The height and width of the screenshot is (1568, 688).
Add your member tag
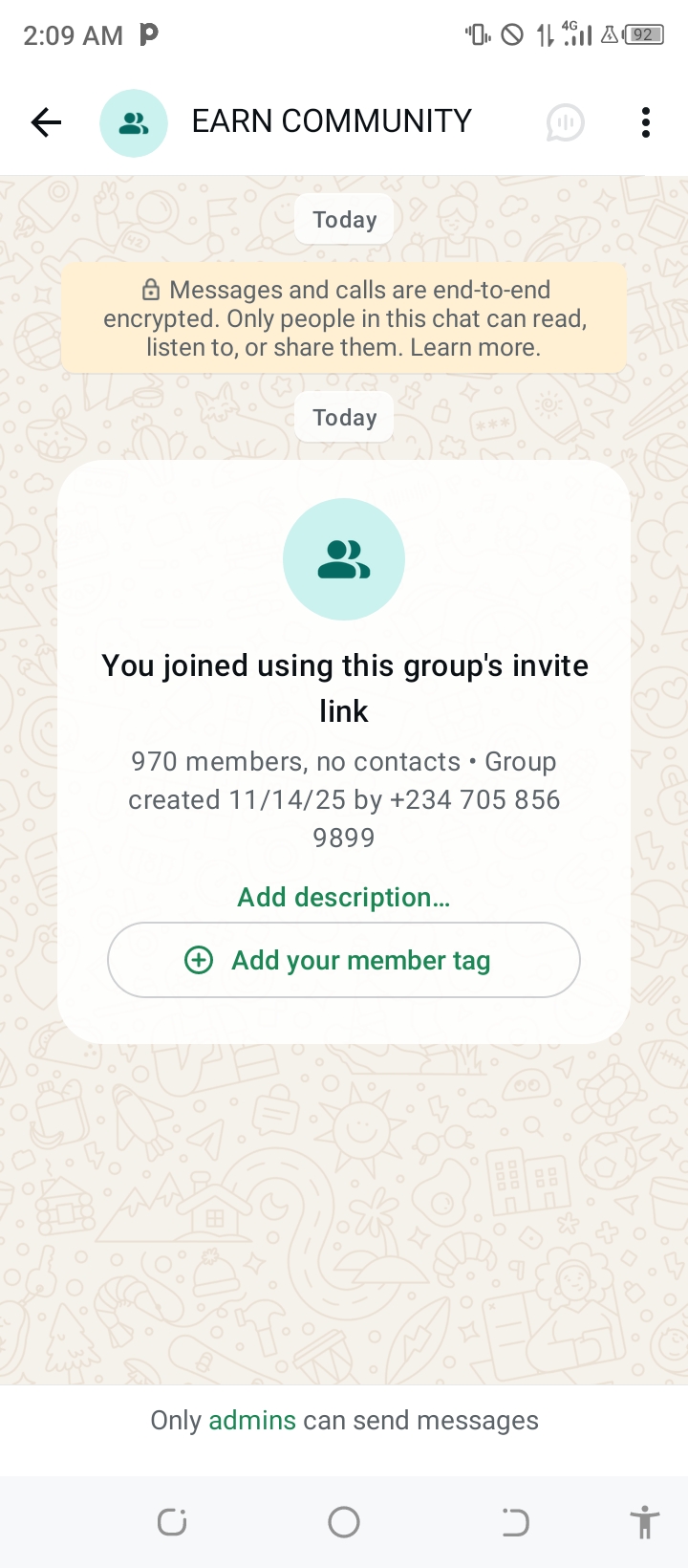click(x=344, y=960)
